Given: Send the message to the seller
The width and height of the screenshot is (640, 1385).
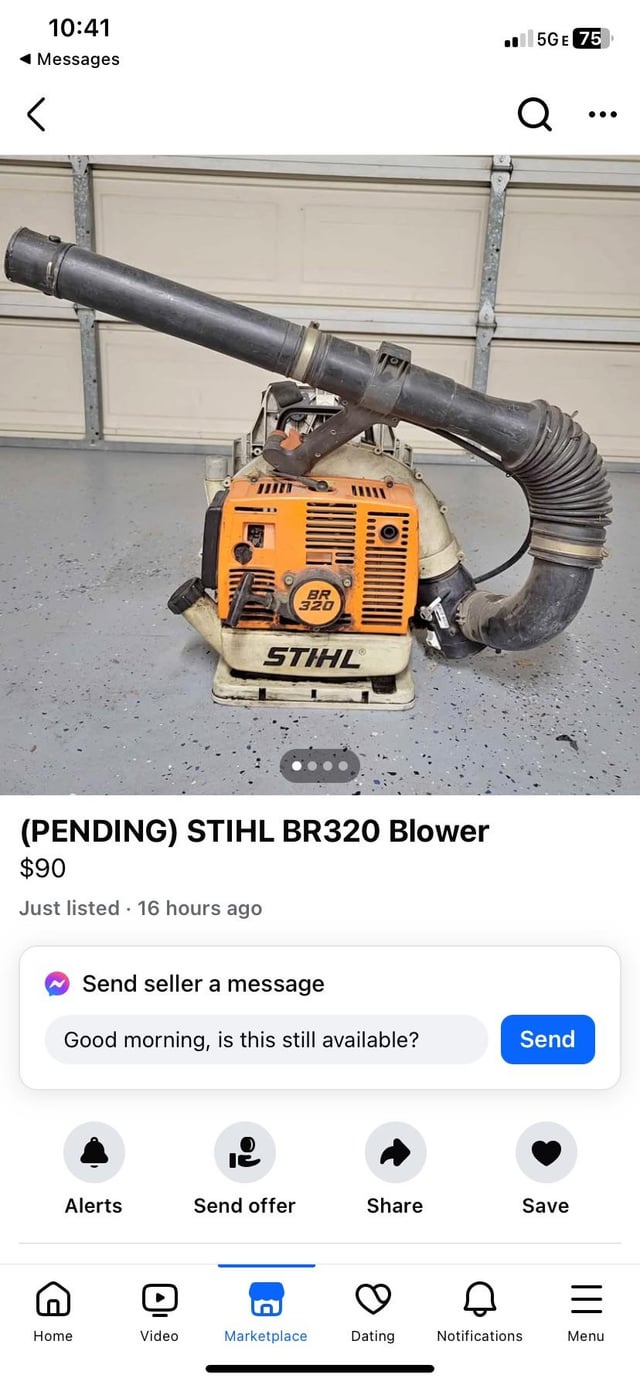Looking at the screenshot, I should [547, 1039].
